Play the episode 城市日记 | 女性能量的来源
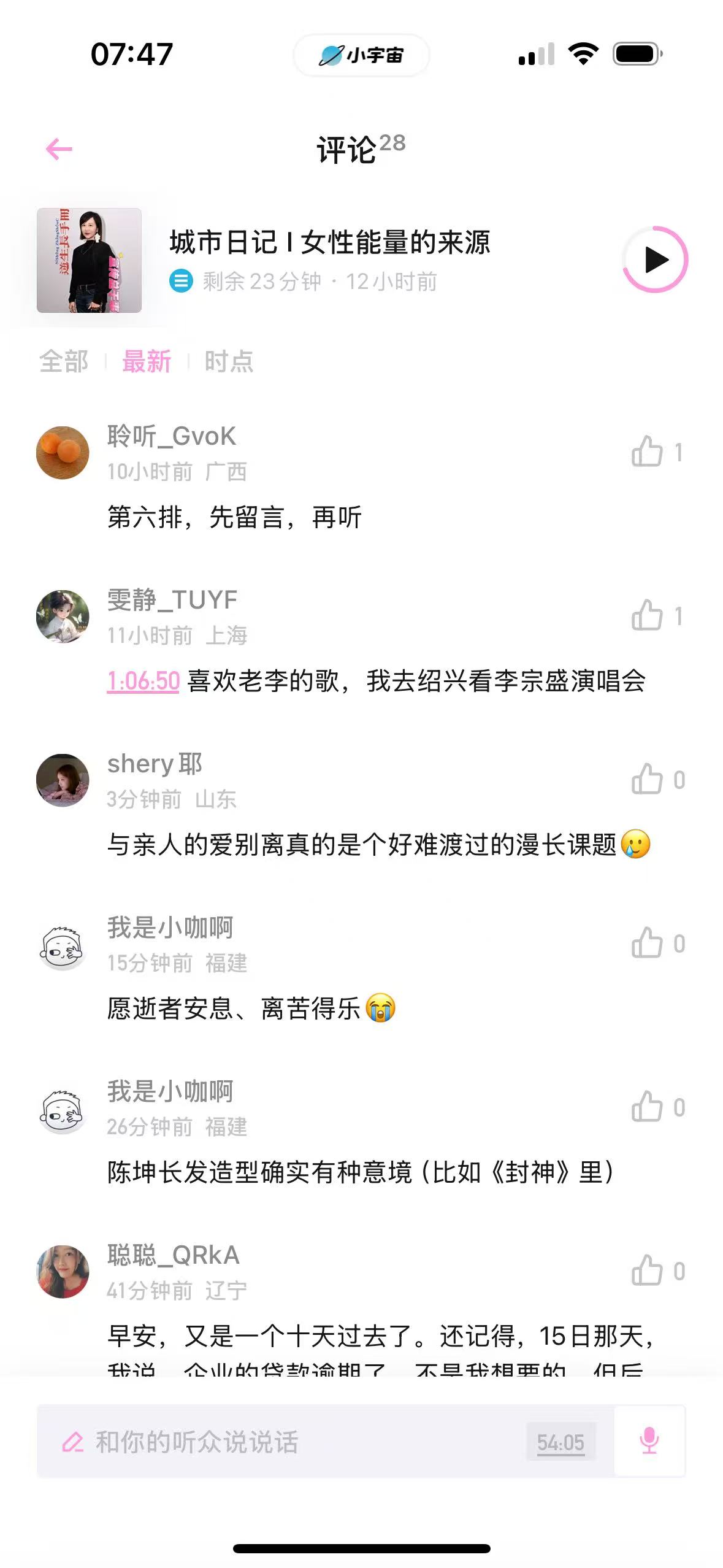This screenshot has width=723, height=1568. point(656,259)
